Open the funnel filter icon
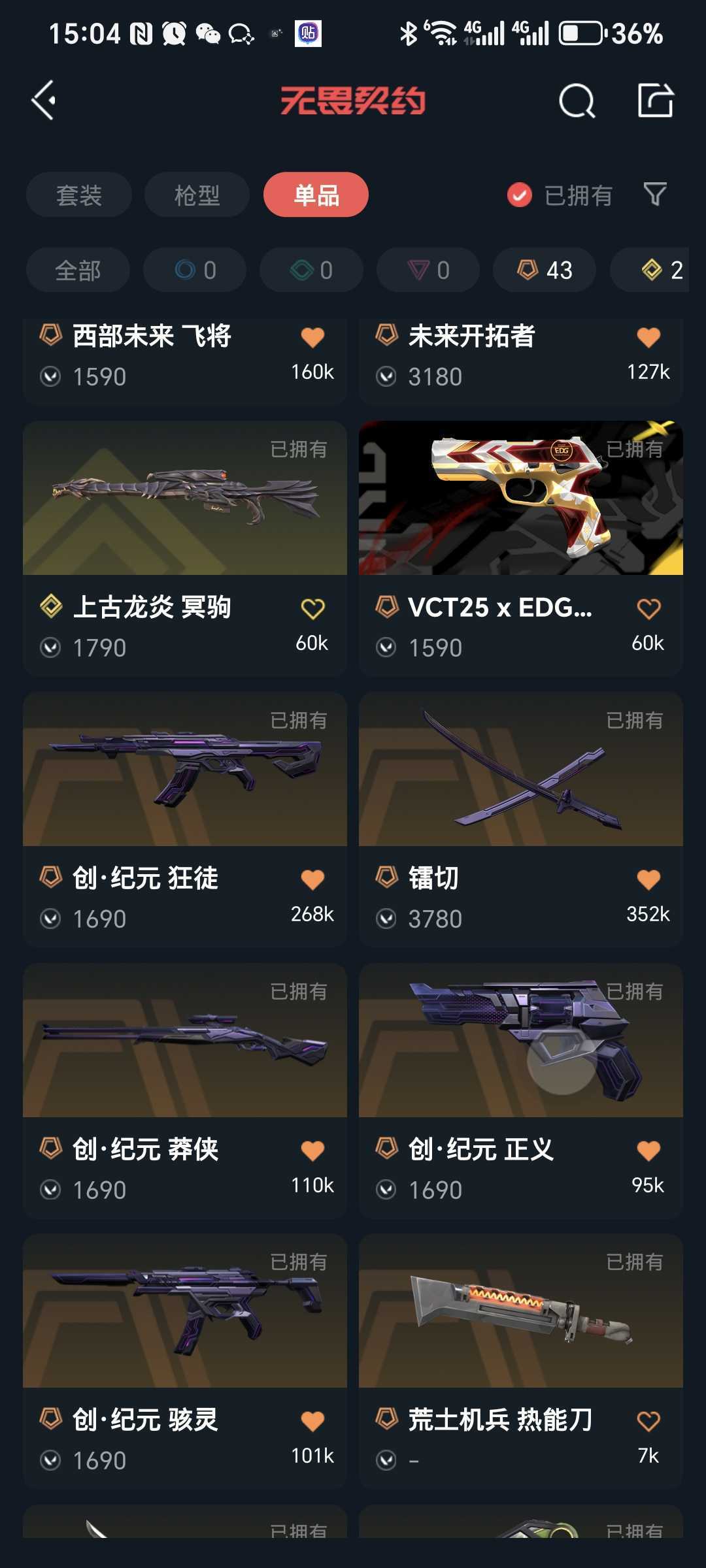Image resolution: width=706 pixels, height=1568 pixels. click(655, 194)
